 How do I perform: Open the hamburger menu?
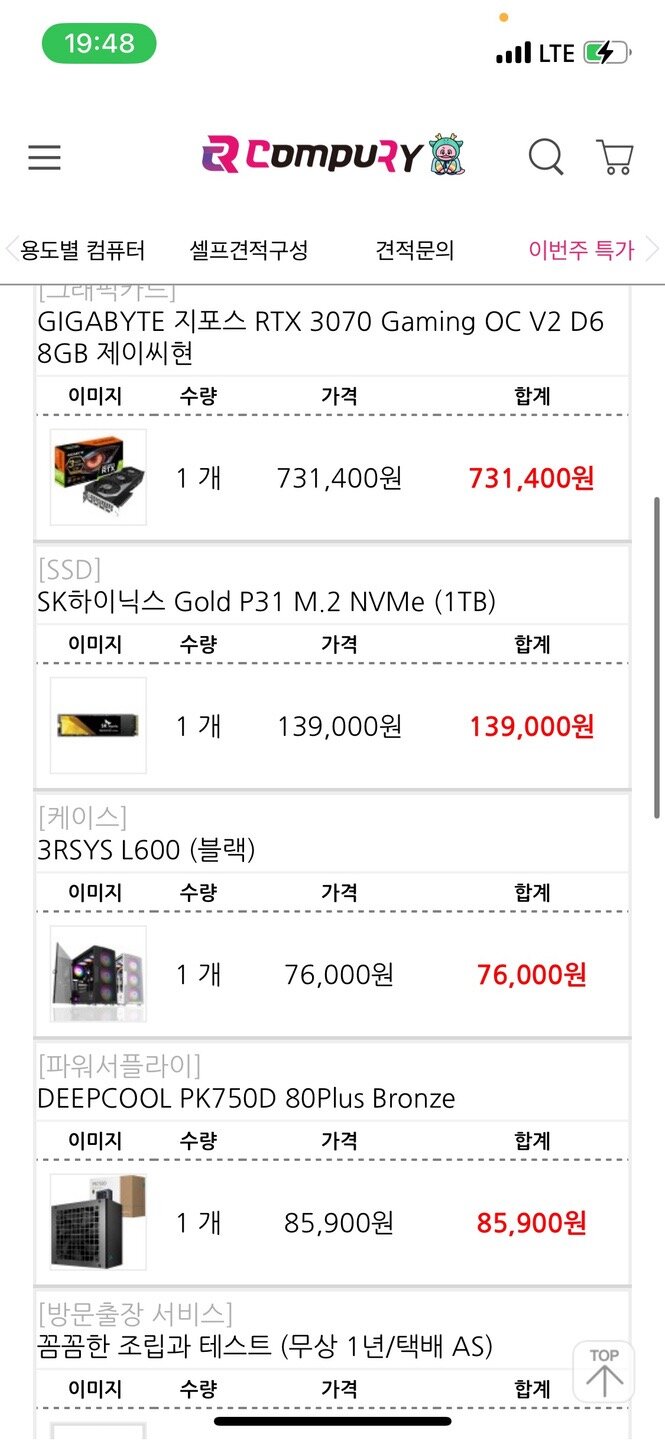click(44, 157)
